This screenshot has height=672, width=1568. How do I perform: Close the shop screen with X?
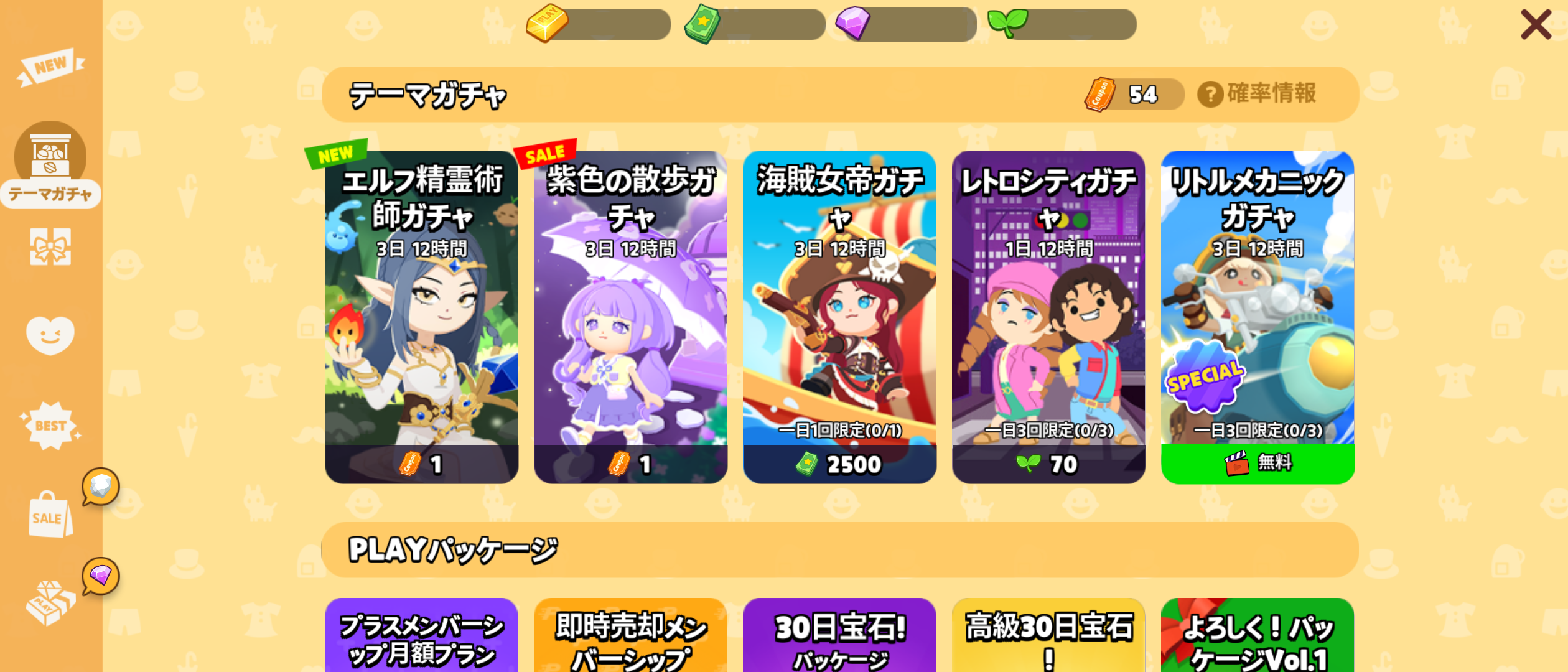pyautogui.click(x=1535, y=25)
